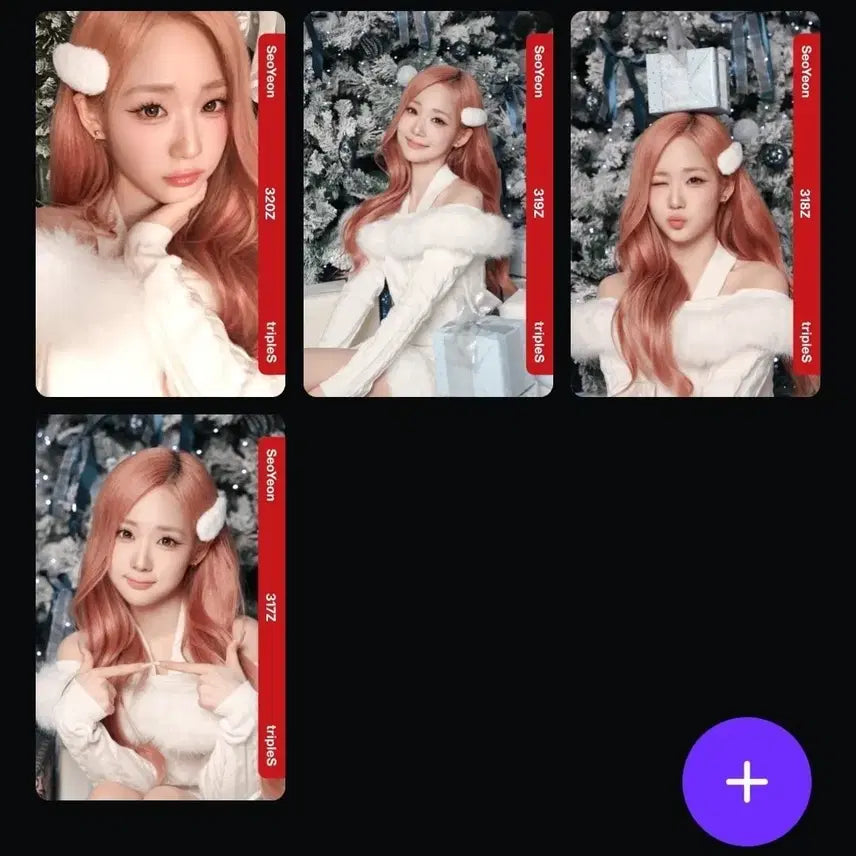The width and height of the screenshot is (856, 856).
Task: Tap the purple plus button
Action: (x=746, y=781)
